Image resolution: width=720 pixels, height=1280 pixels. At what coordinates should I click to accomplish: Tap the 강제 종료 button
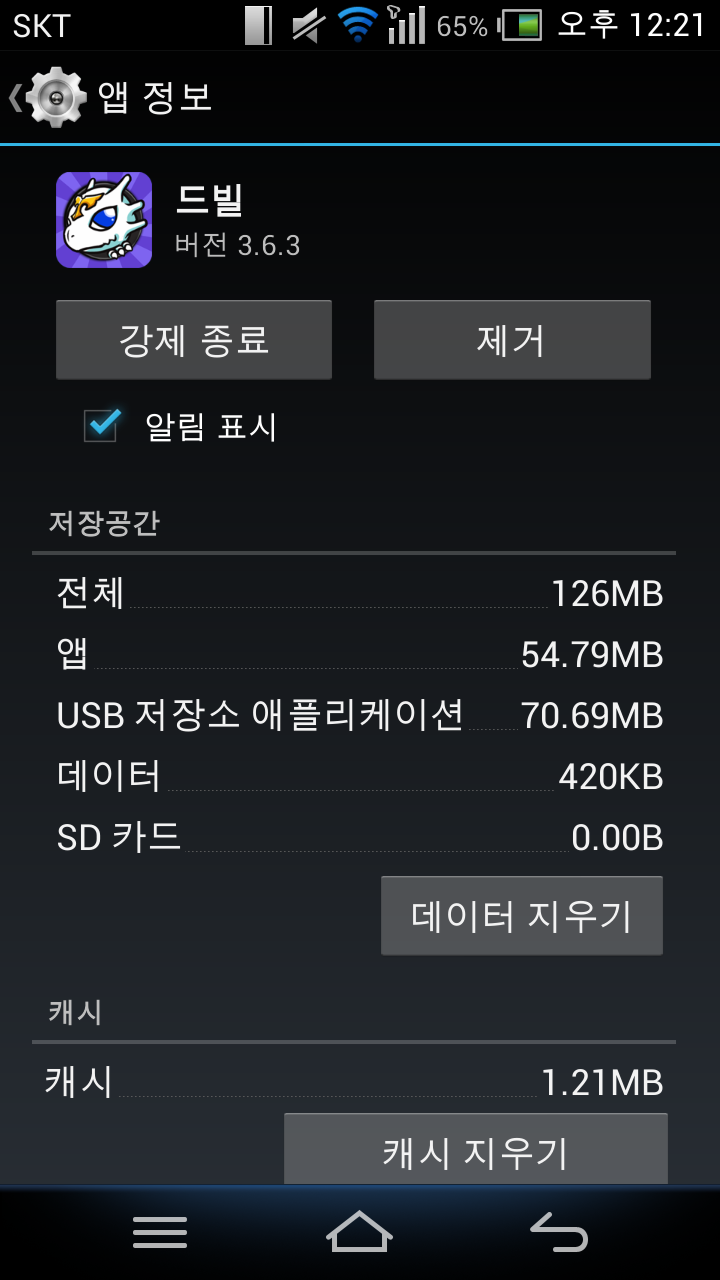(x=194, y=340)
